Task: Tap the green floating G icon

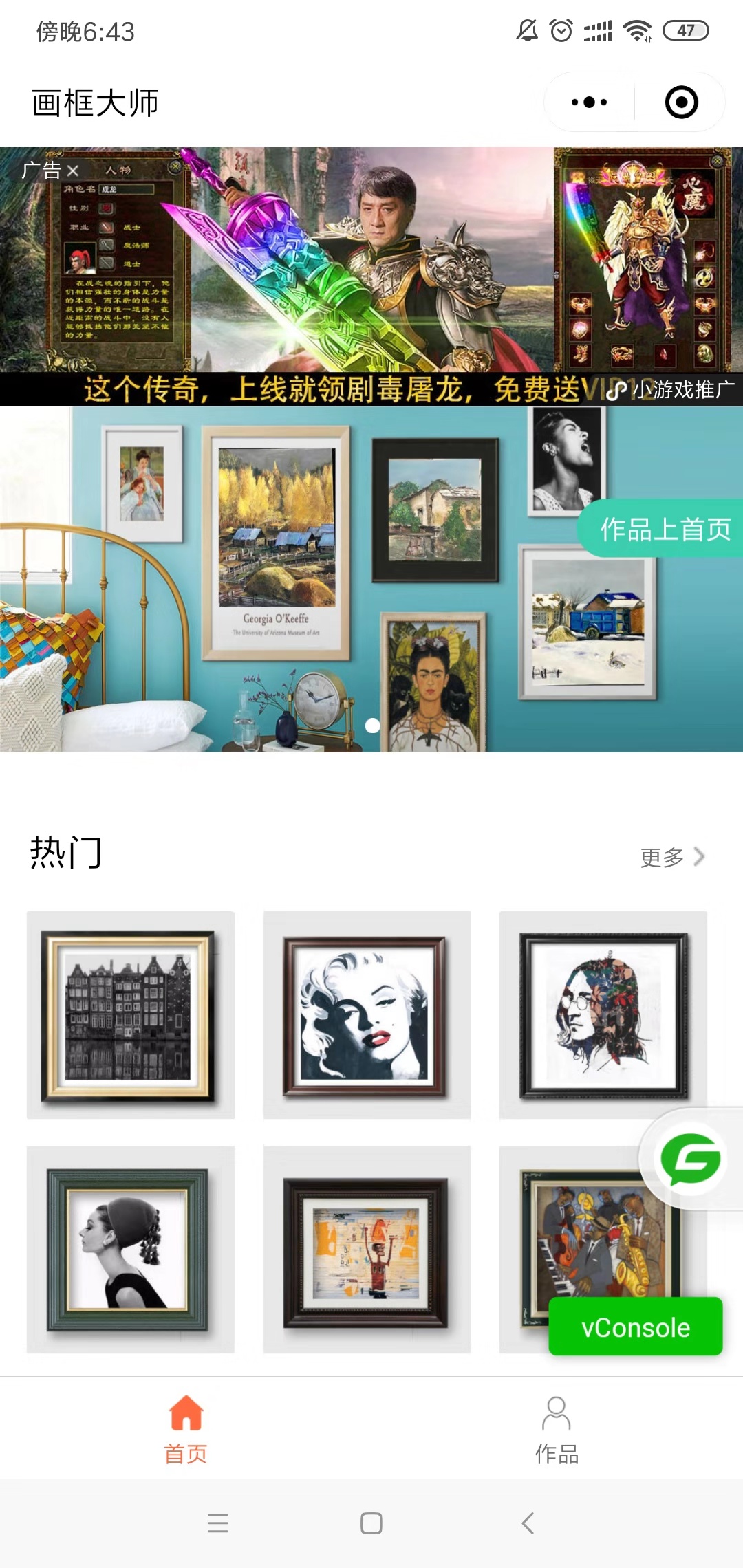Action: coord(690,1159)
